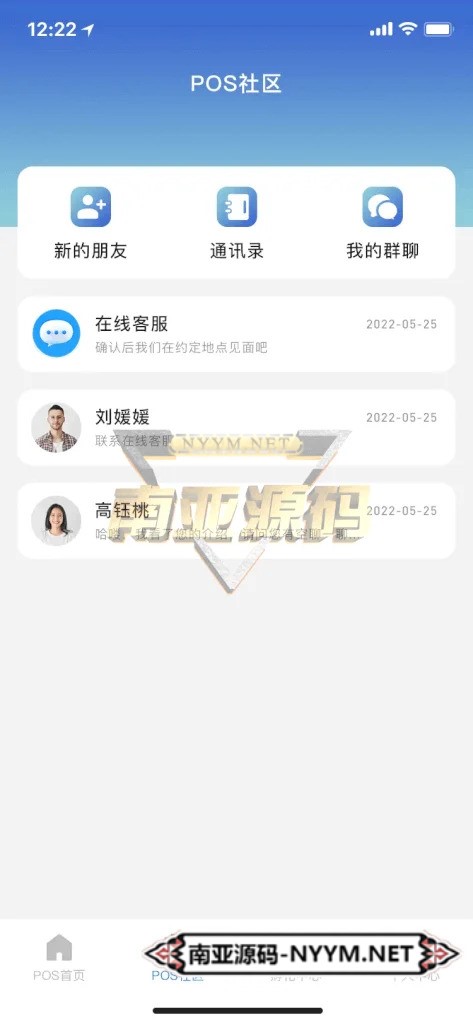Open 通讯录 contacts
This screenshot has width=473, height=1024.
tap(236, 223)
